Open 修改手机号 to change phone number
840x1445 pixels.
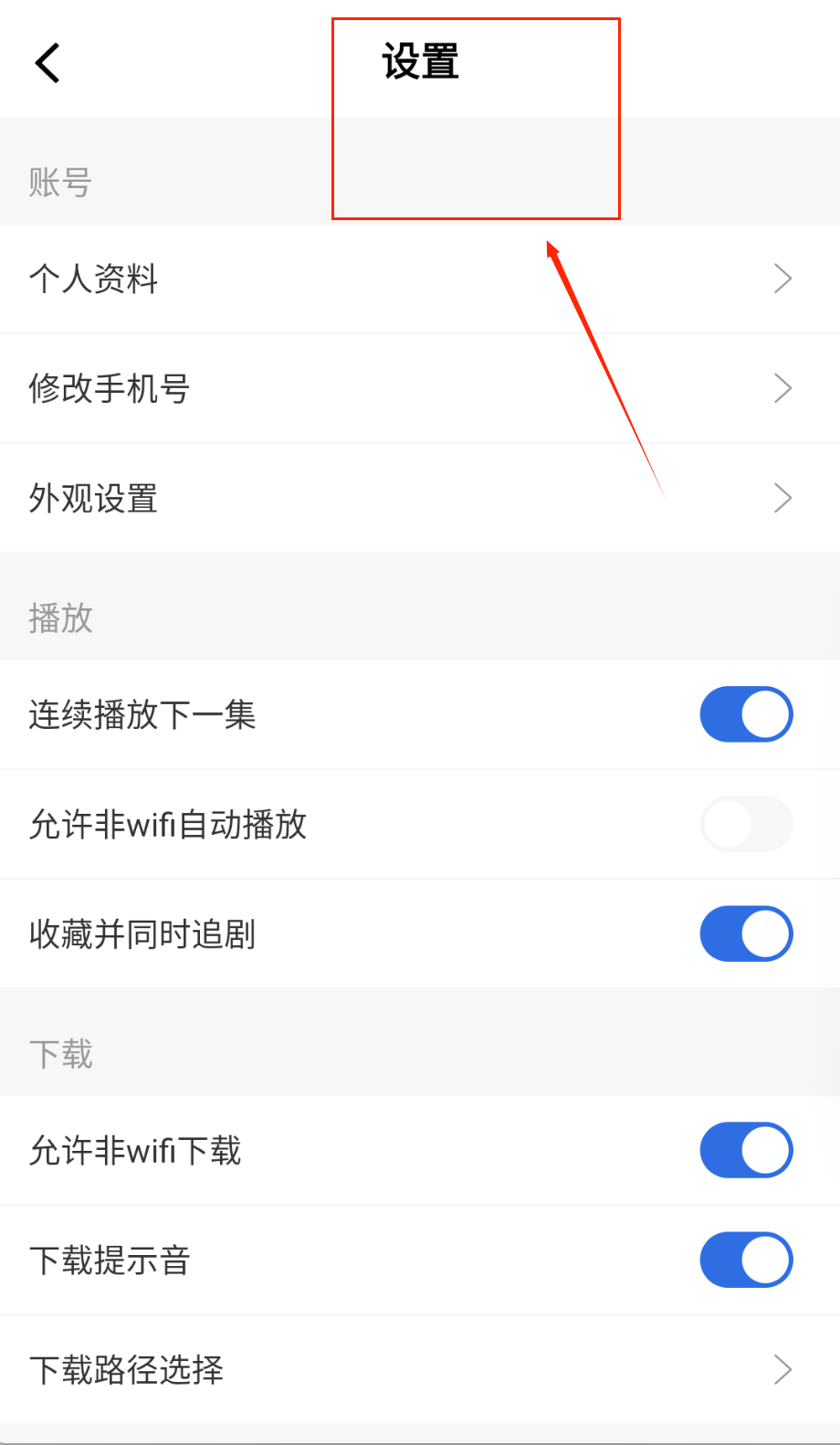point(420,388)
